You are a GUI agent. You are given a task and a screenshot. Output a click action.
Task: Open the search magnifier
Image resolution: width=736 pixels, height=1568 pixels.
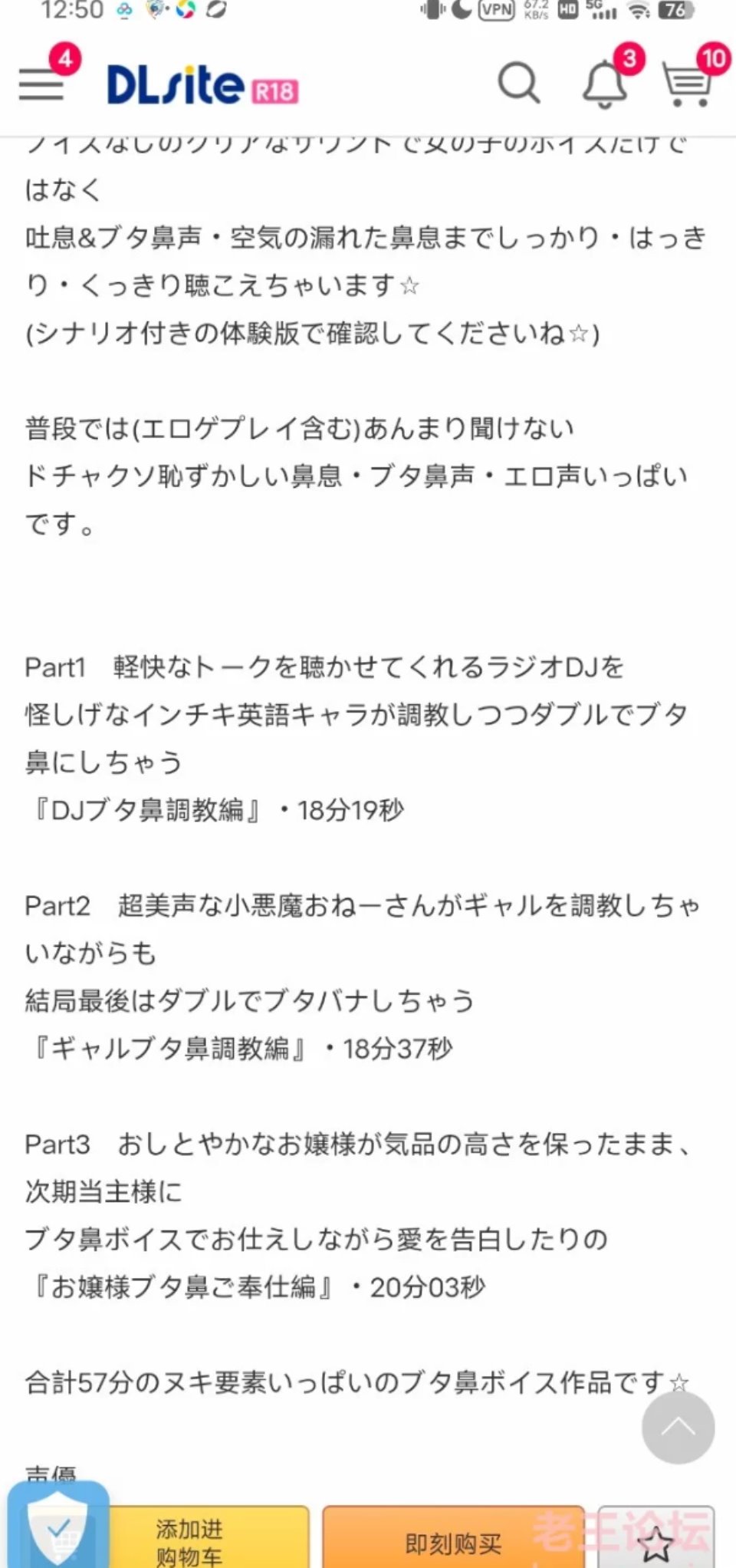[x=519, y=82]
